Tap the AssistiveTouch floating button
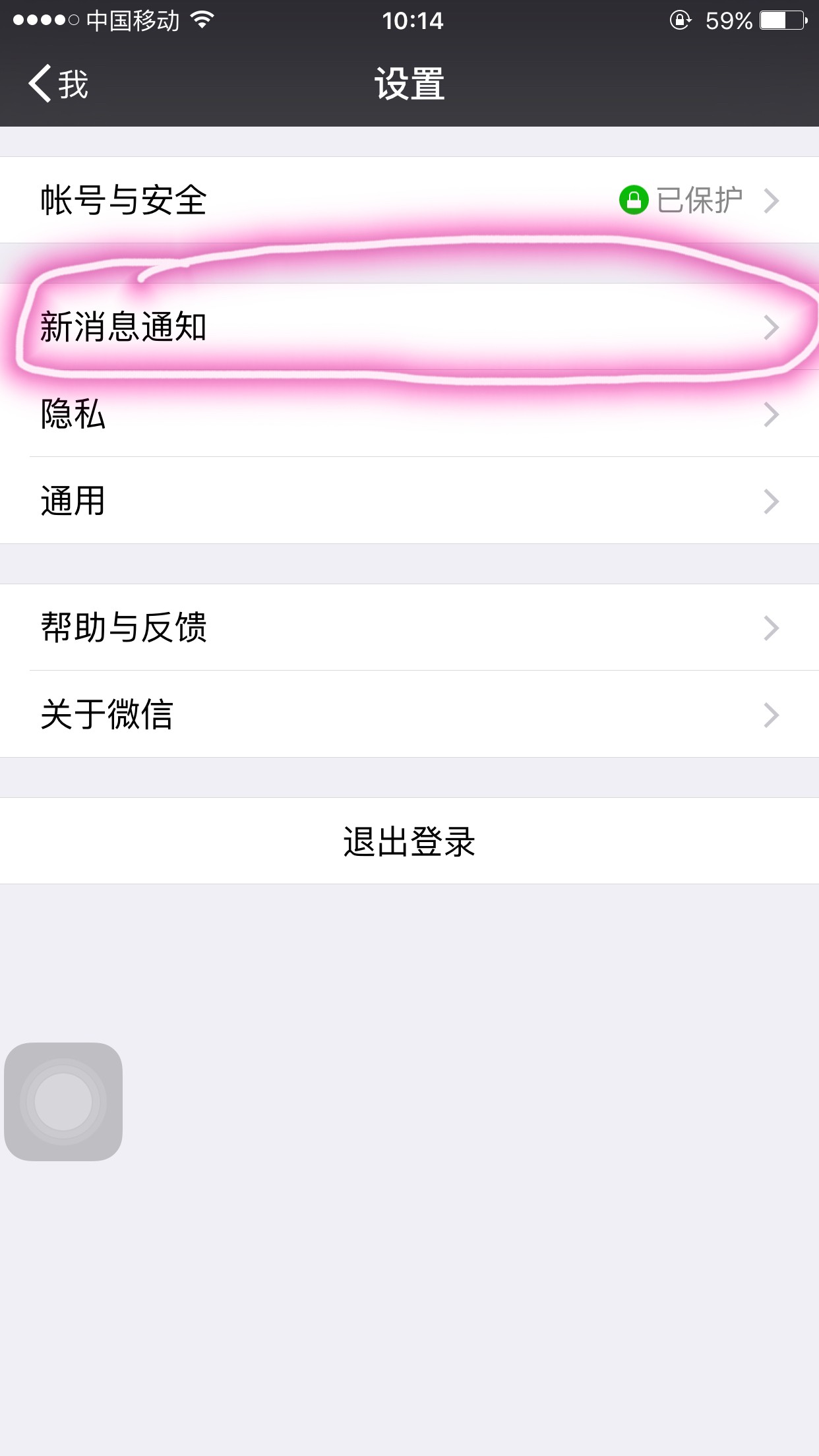819x1456 pixels. pos(63,1102)
